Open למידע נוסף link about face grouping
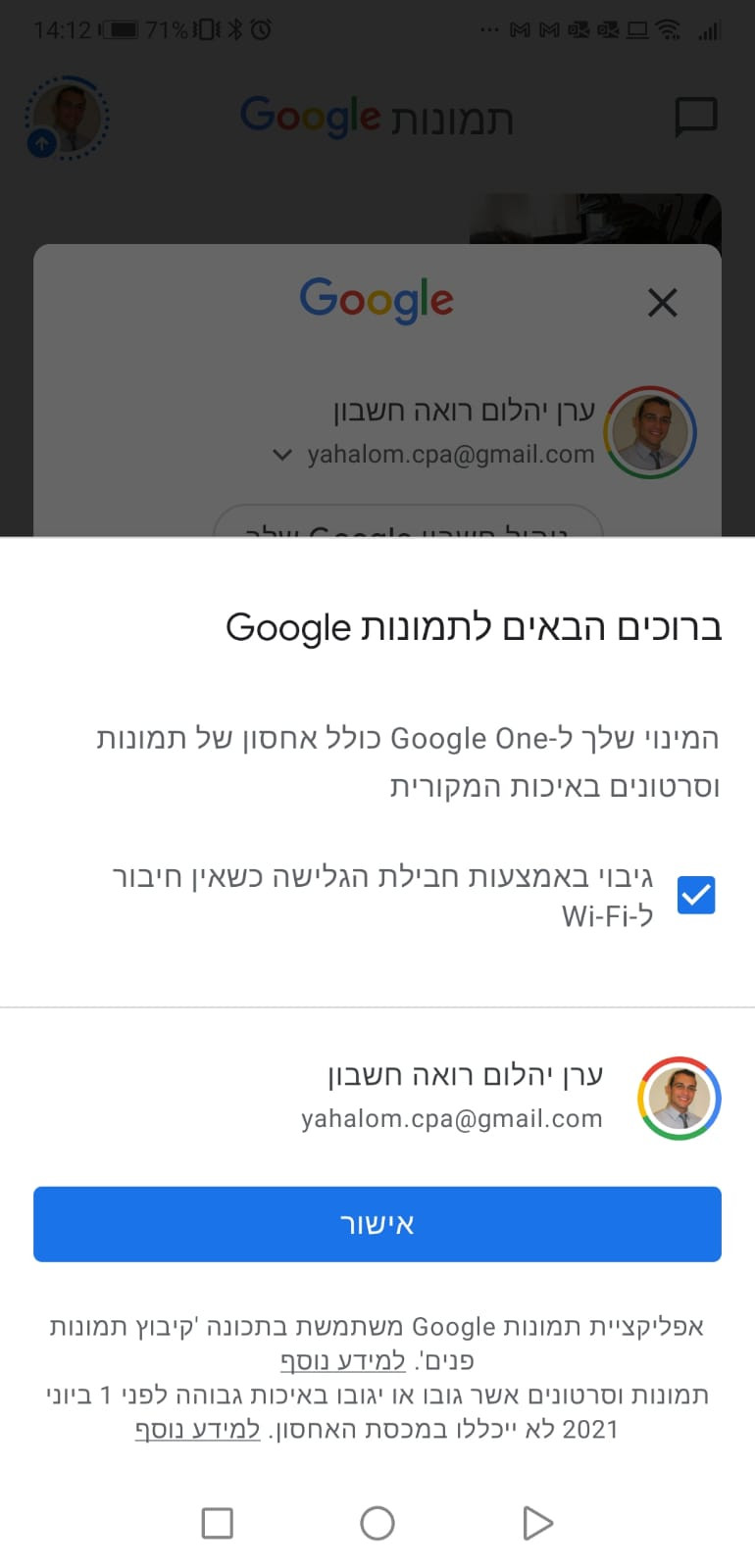Viewport: 755px width, 1568px height. 343,1361
